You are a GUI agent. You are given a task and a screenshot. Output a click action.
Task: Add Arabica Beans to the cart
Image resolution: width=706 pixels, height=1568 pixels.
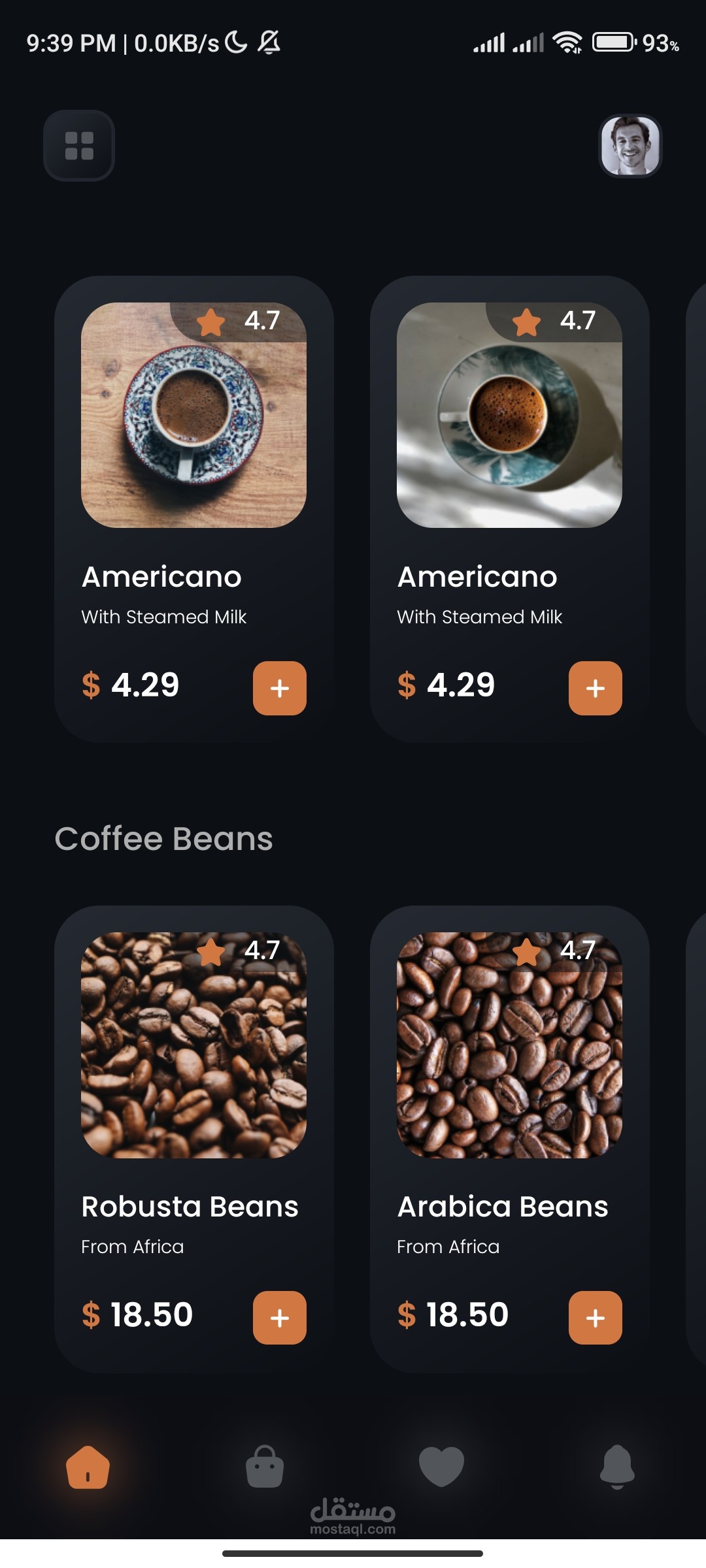(595, 1318)
